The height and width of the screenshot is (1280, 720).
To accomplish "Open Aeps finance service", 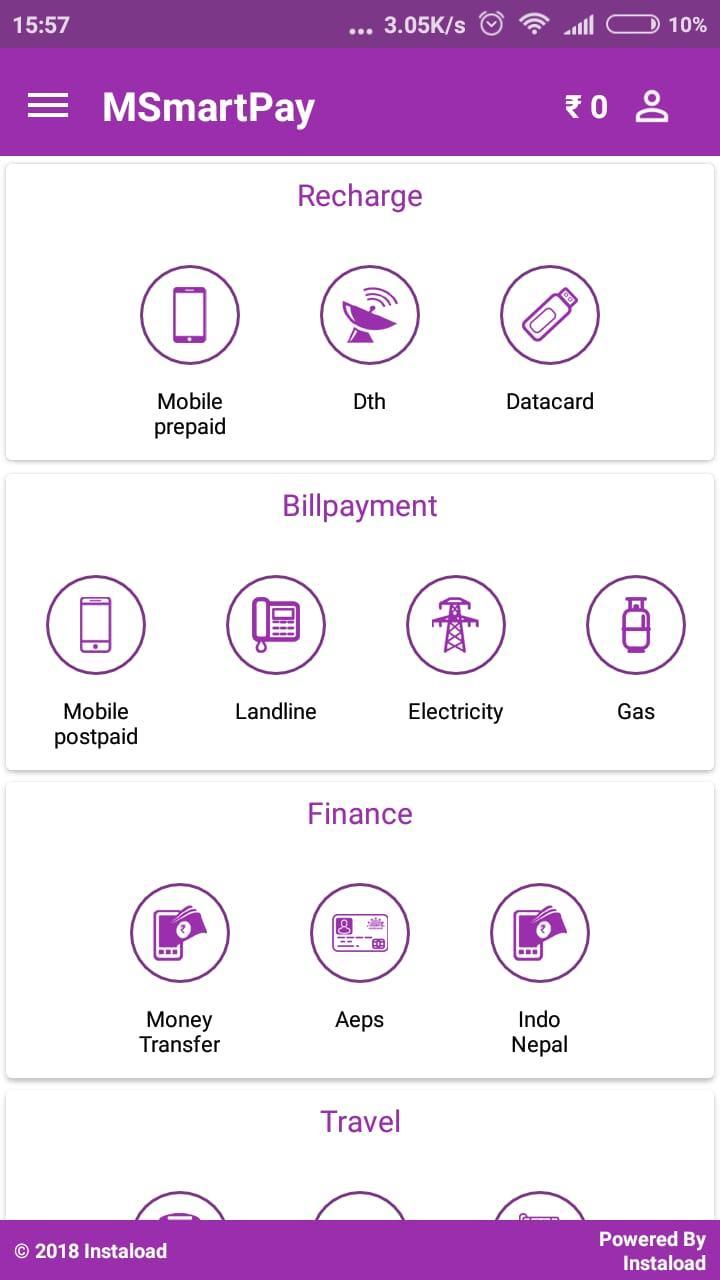I will [x=360, y=933].
